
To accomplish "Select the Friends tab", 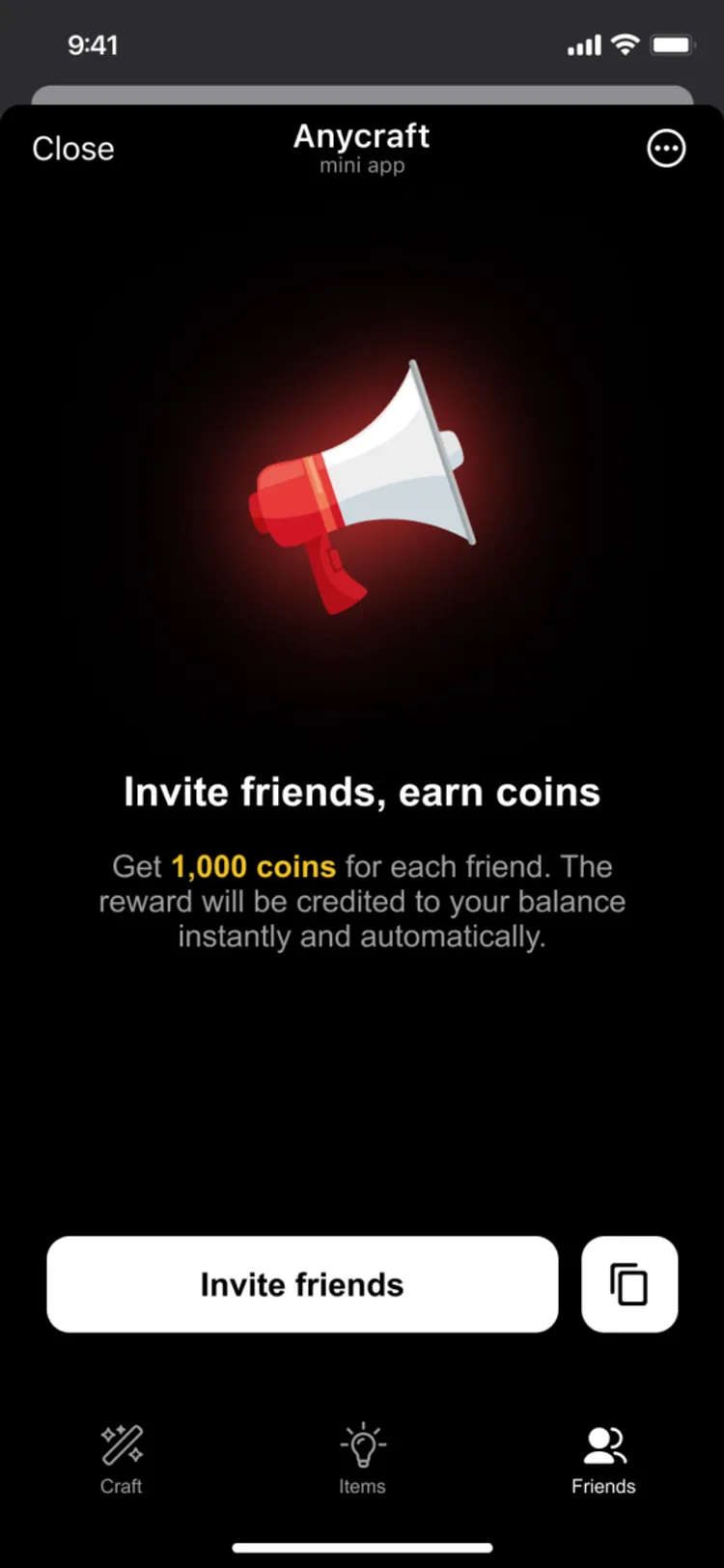I will click(603, 1460).
